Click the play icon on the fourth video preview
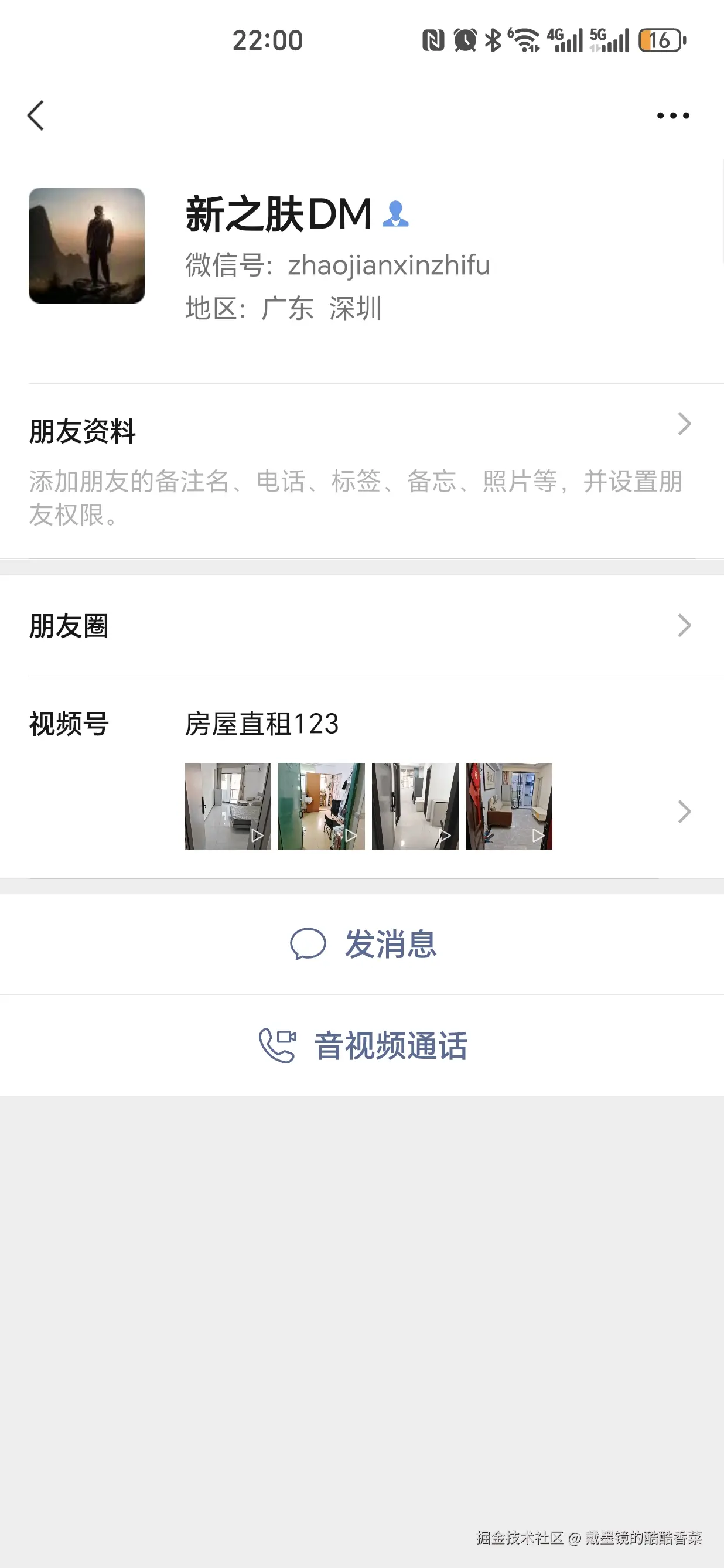724x1568 pixels. pyautogui.click(x=539, y=836)
